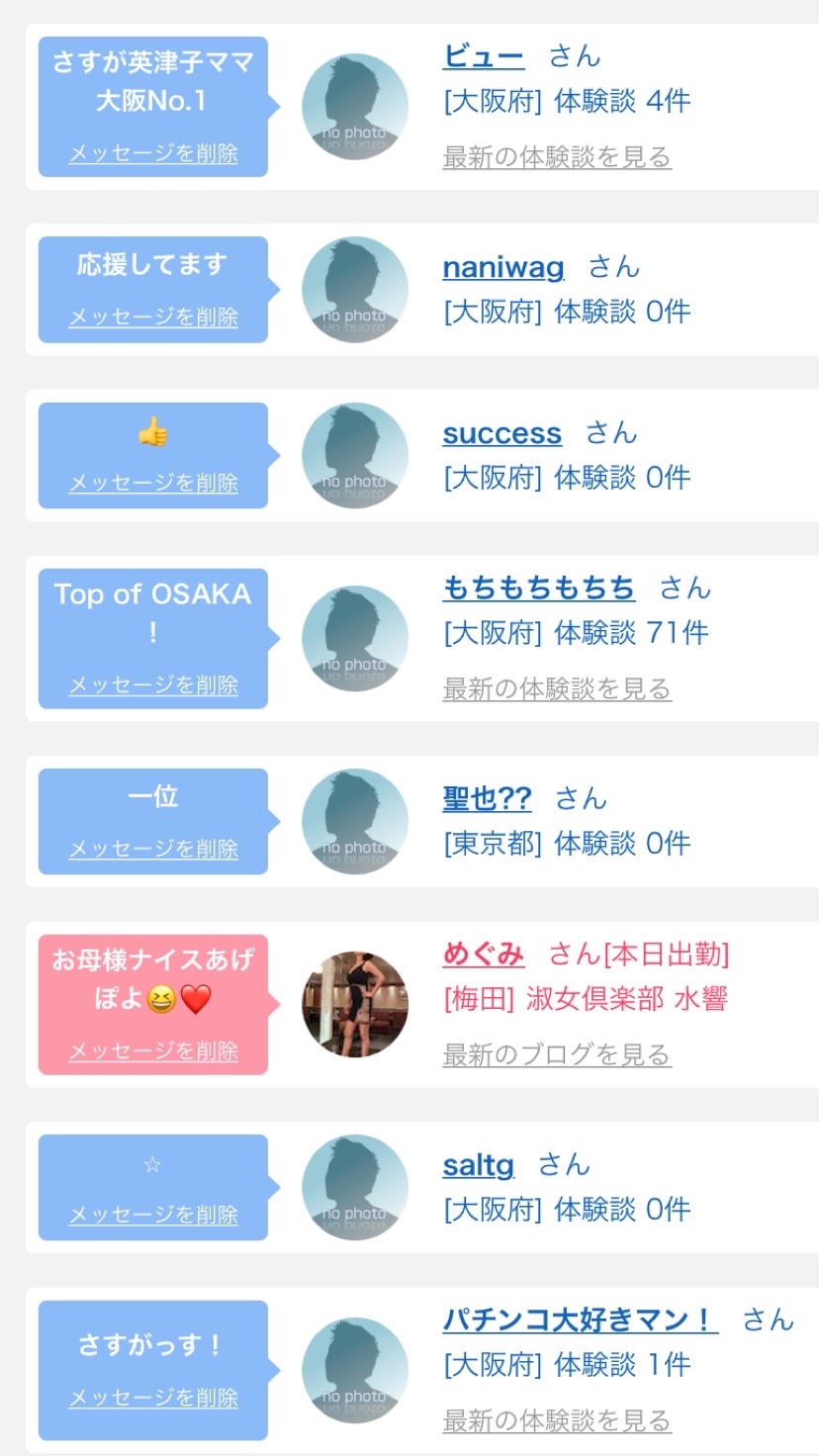Delete the 応援してます message

point(153,318)
